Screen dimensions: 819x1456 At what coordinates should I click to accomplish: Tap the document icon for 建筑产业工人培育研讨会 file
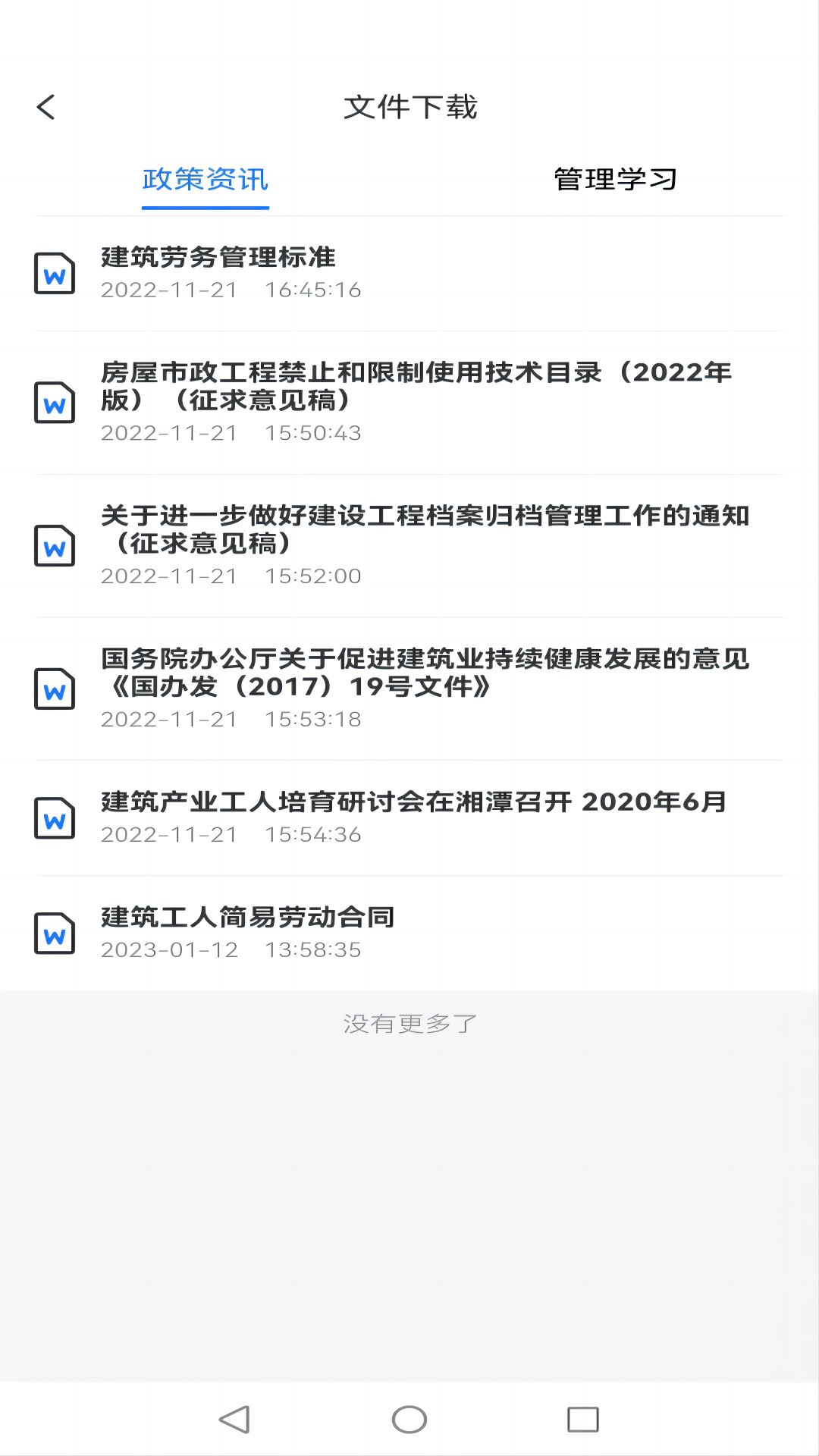click(x=53, y=817)
